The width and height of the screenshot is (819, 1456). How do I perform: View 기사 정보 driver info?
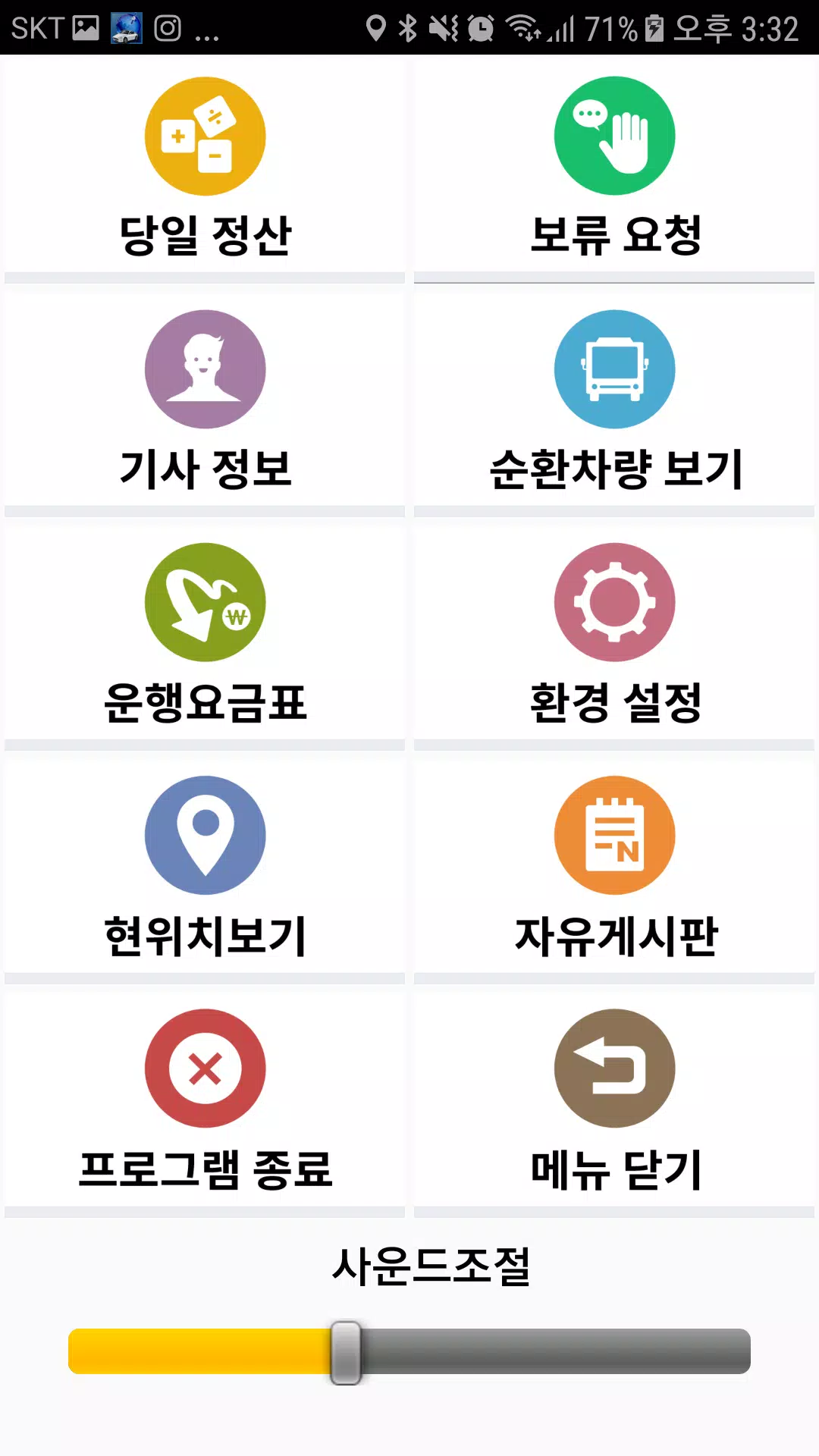(x=205, y=400)
